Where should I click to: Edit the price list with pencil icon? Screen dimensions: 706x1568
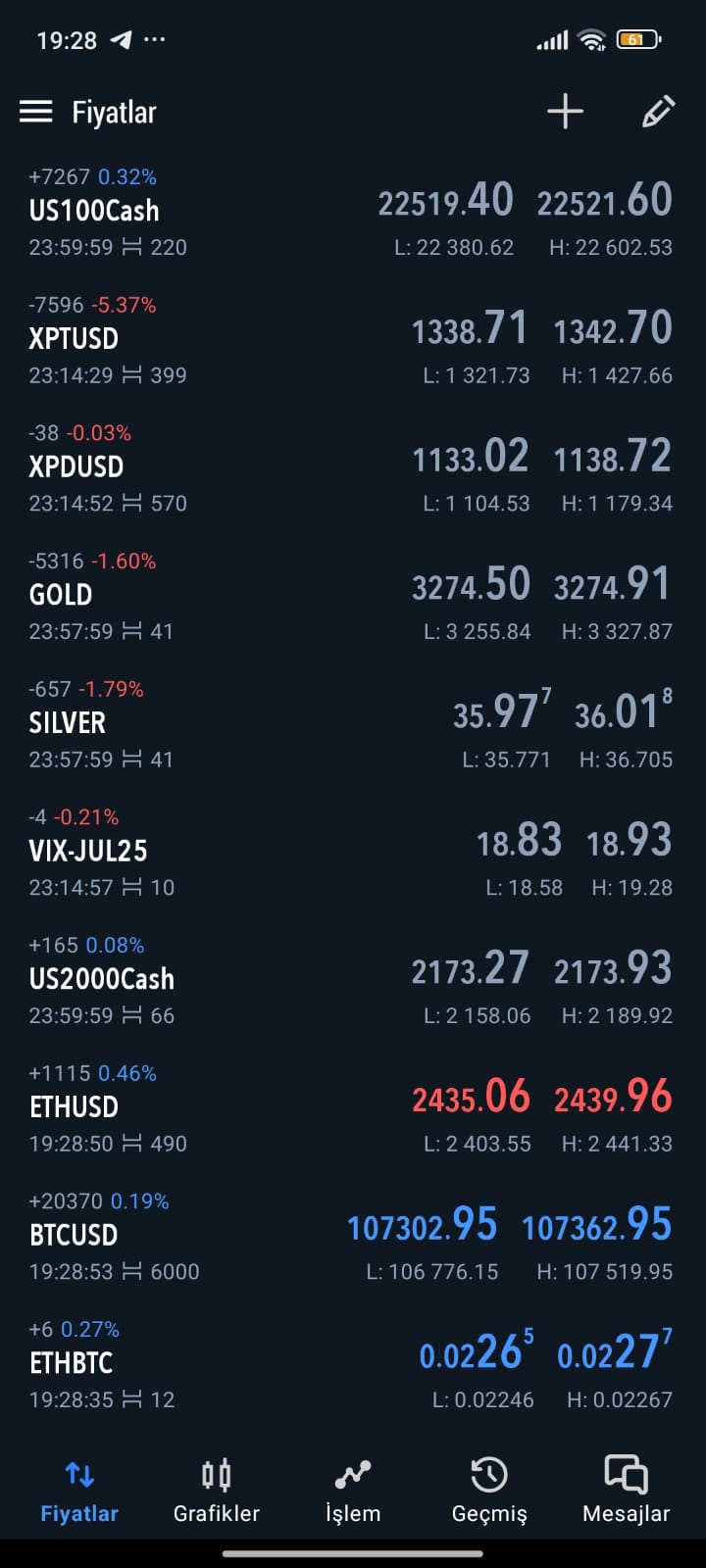click(x=657, y=112)
